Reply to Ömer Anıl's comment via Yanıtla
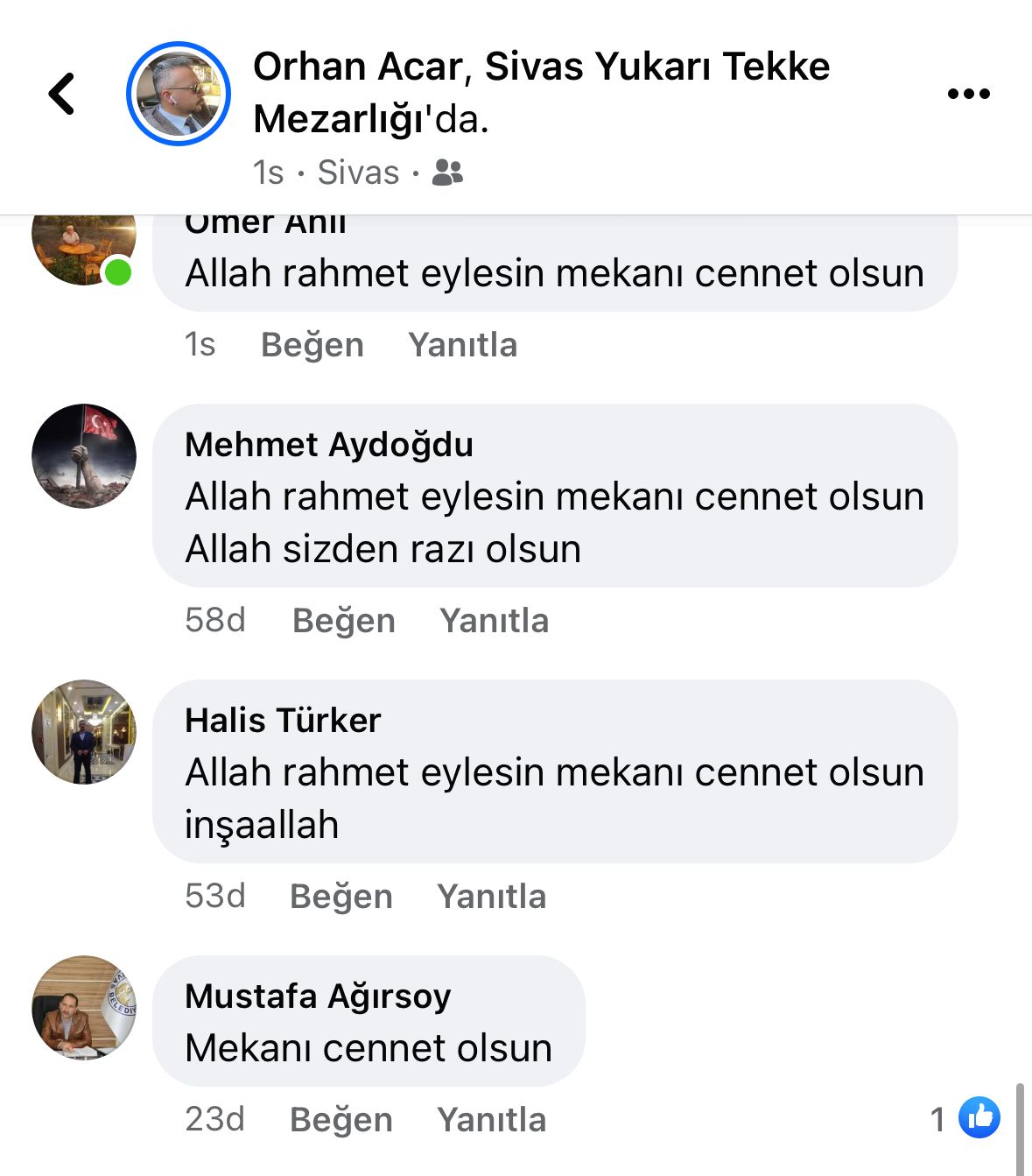 (x=462, y=345)
